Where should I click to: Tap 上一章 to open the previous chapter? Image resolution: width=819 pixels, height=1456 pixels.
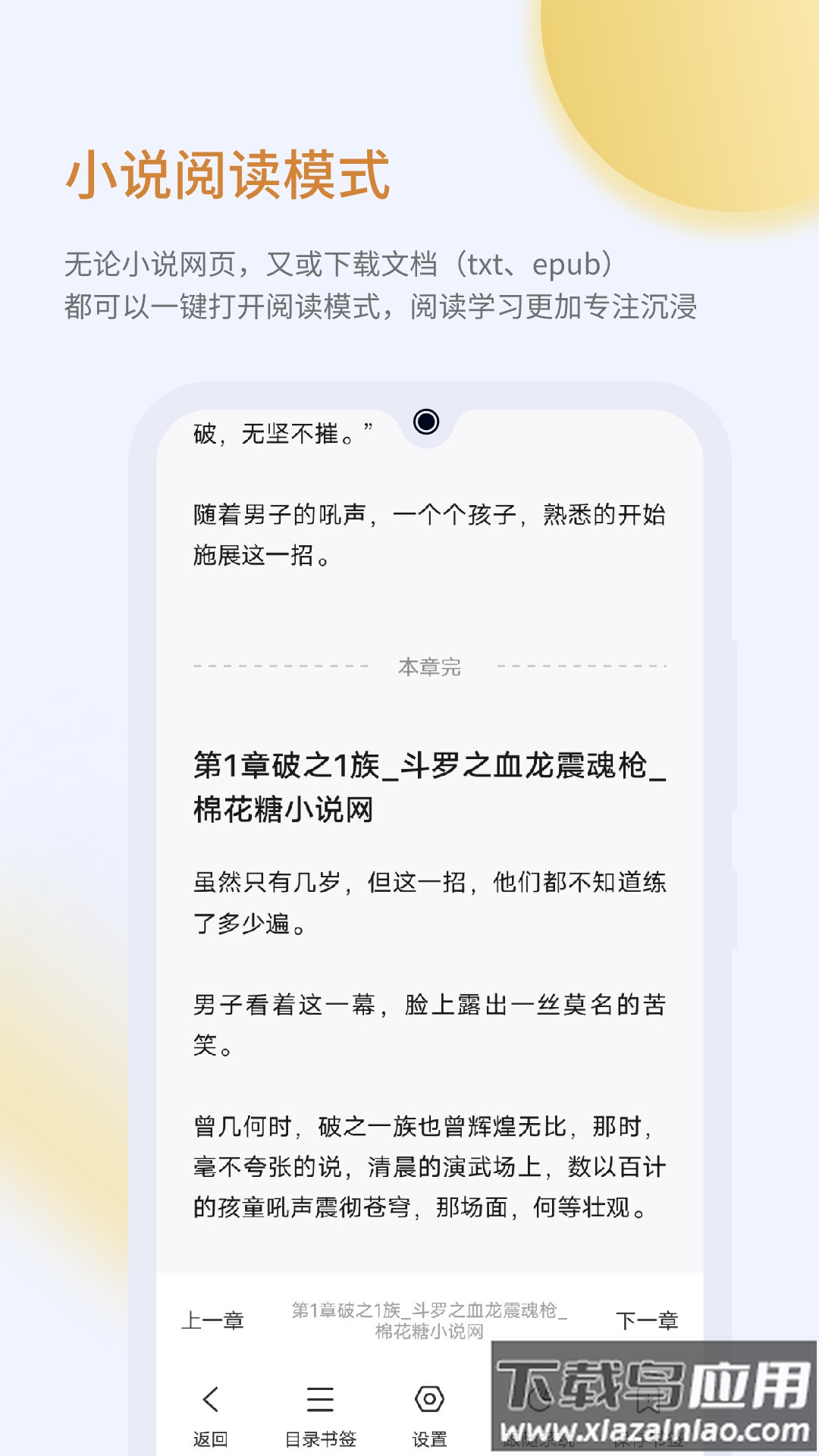point(216,1314)
